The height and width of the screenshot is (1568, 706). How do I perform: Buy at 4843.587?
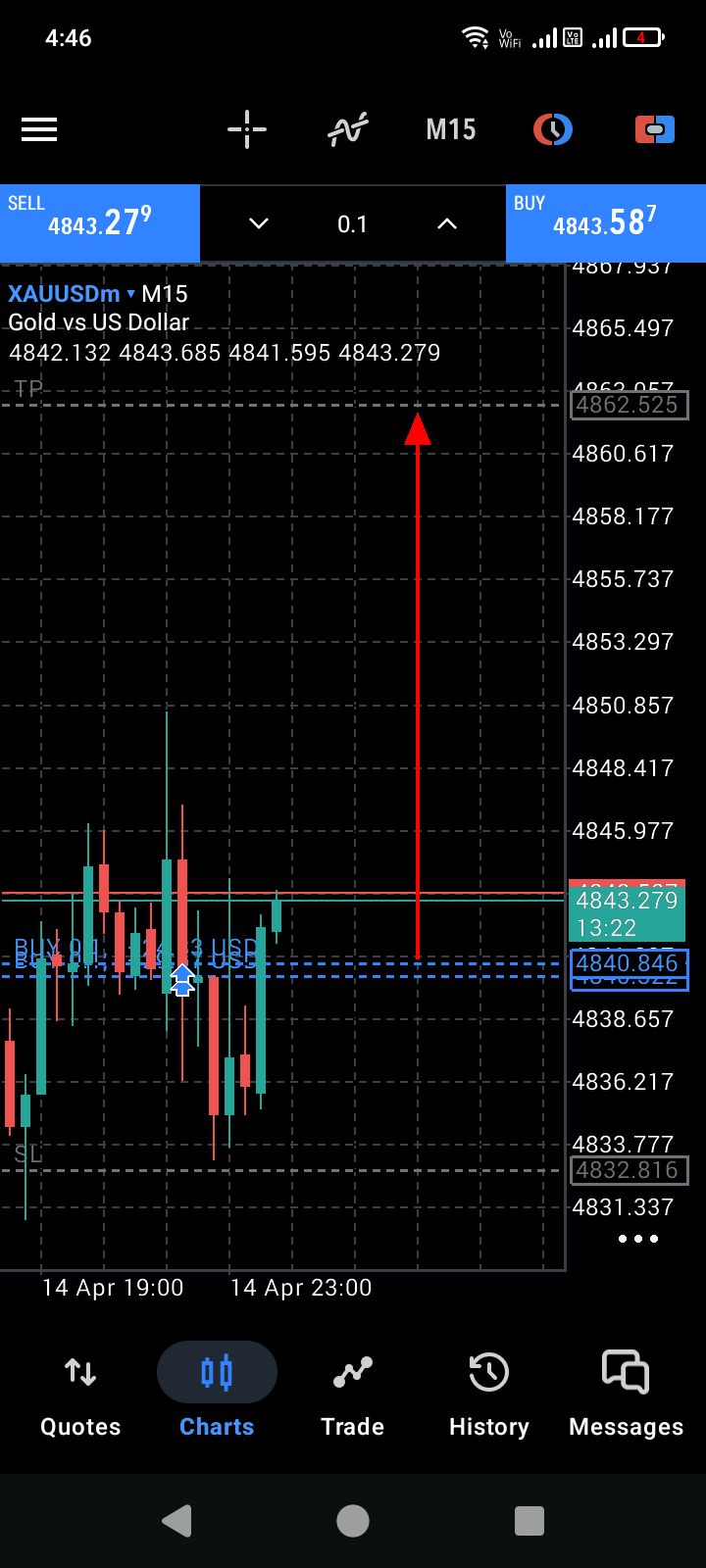[605, 223]
